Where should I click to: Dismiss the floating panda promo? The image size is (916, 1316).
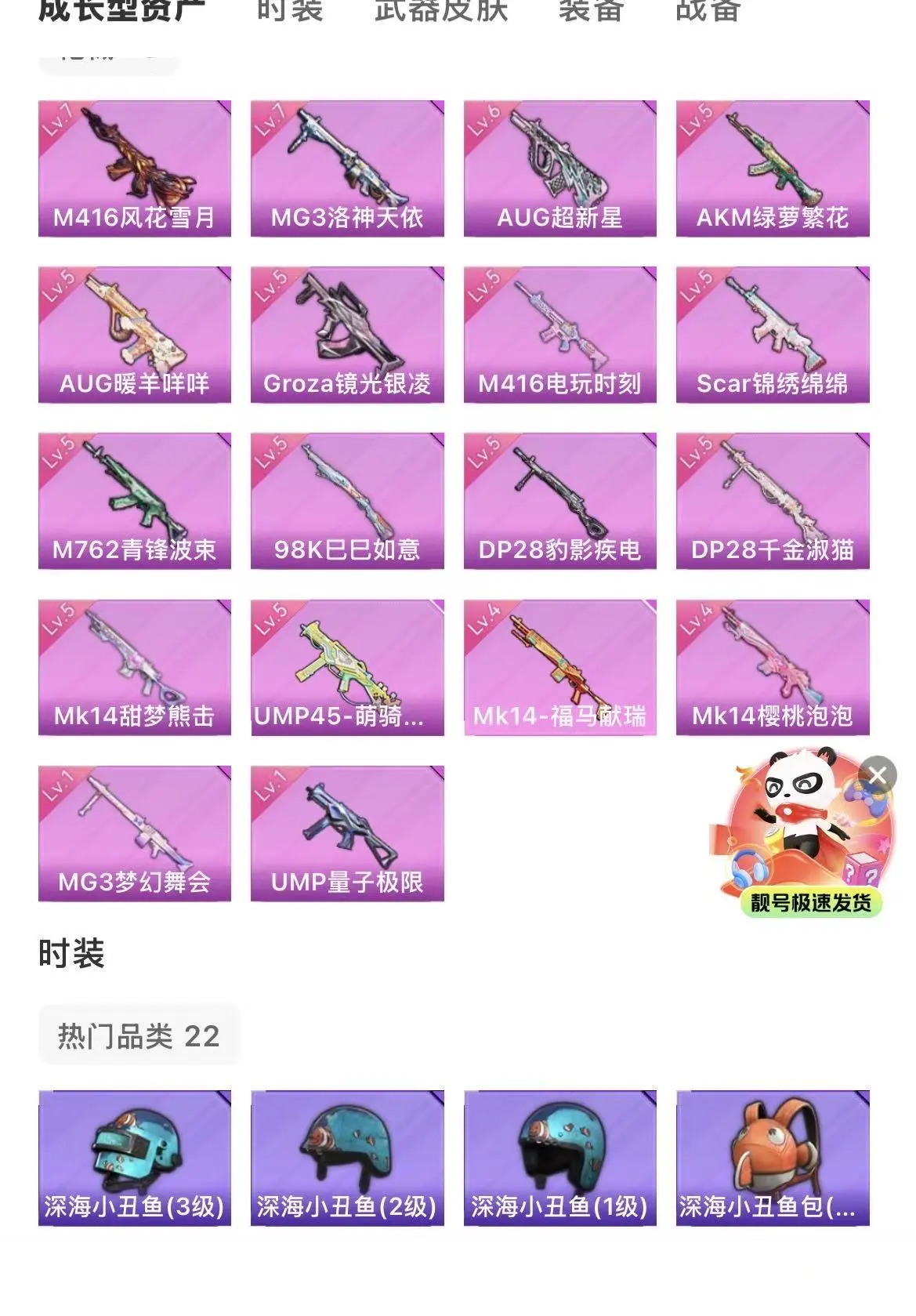pyautogui.click(x=878, y=775)
